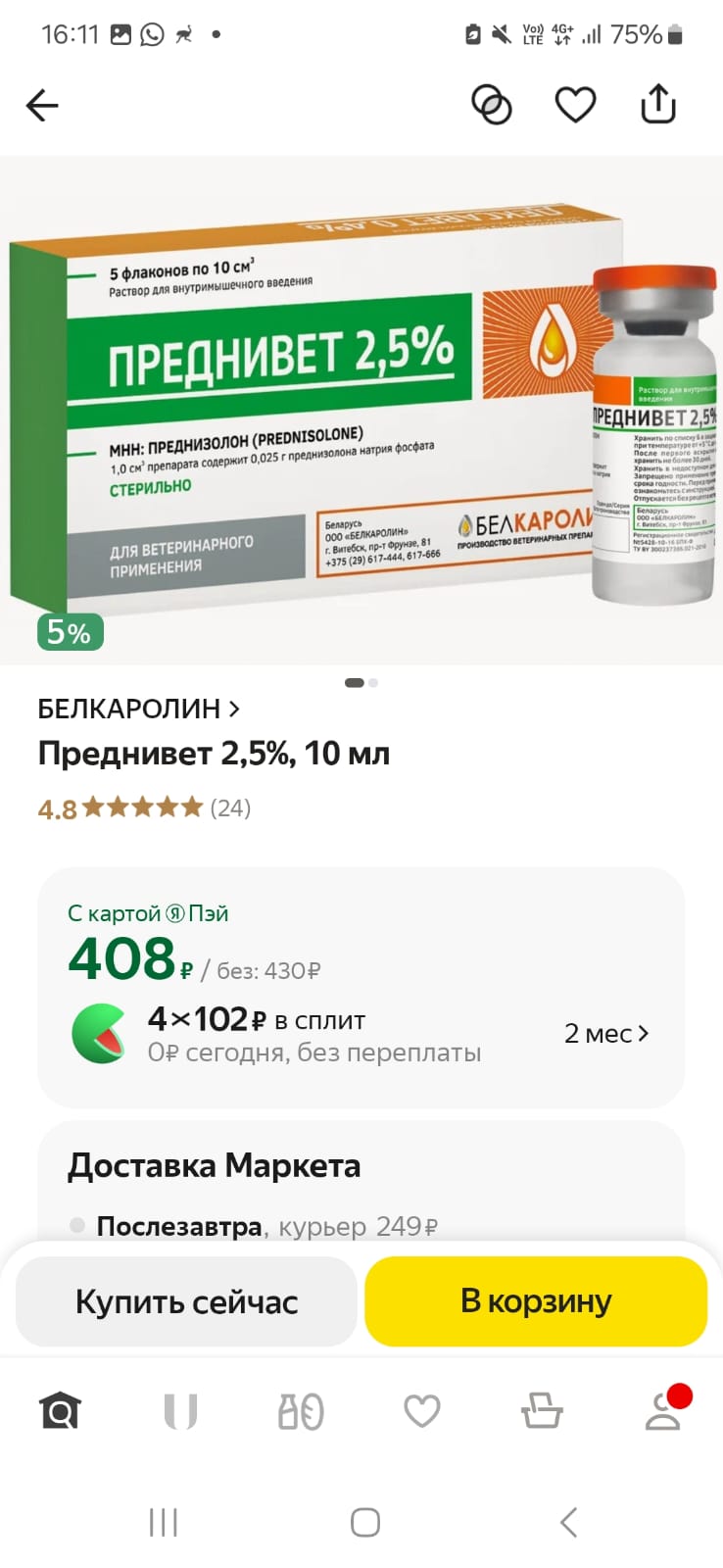Add product to comparison list
This screenshot has width=723, height=1568.
[x=492, y=105]
